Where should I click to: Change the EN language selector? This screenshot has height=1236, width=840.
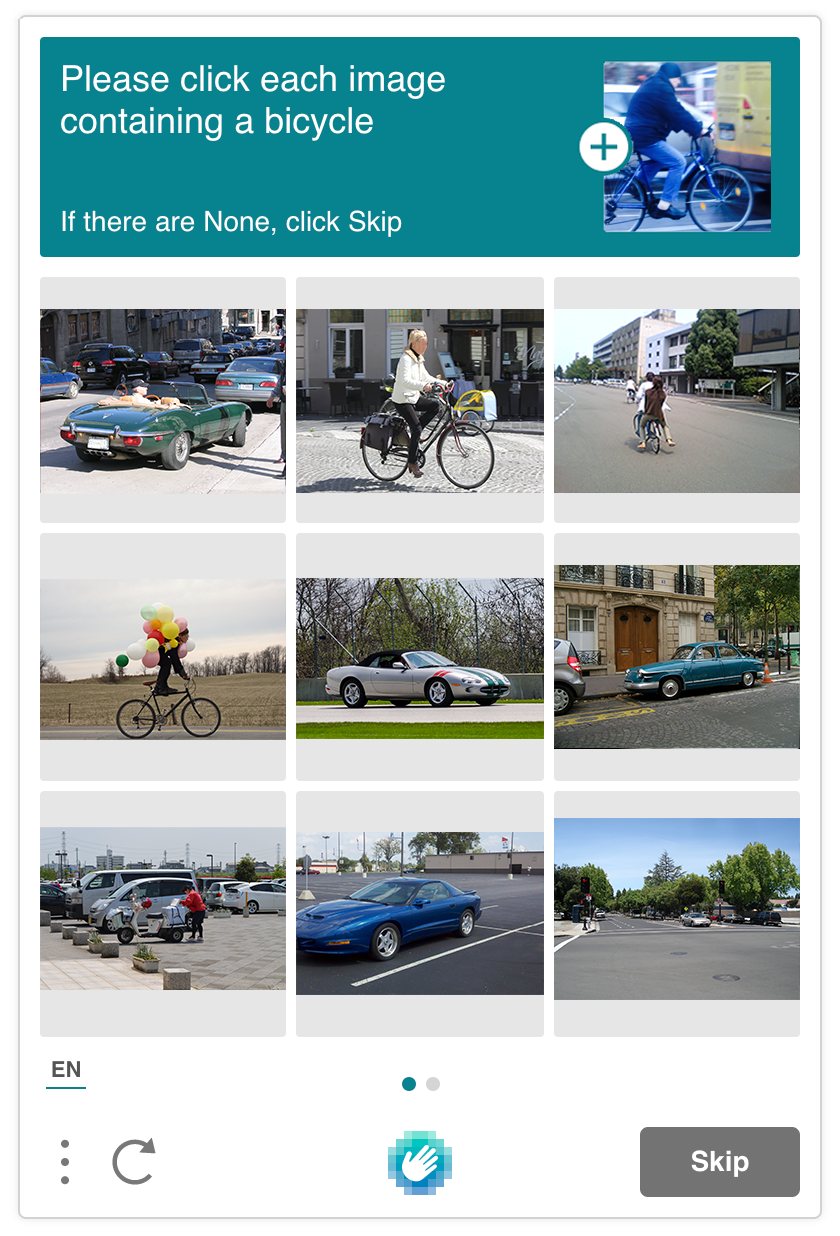[66, 1070]
